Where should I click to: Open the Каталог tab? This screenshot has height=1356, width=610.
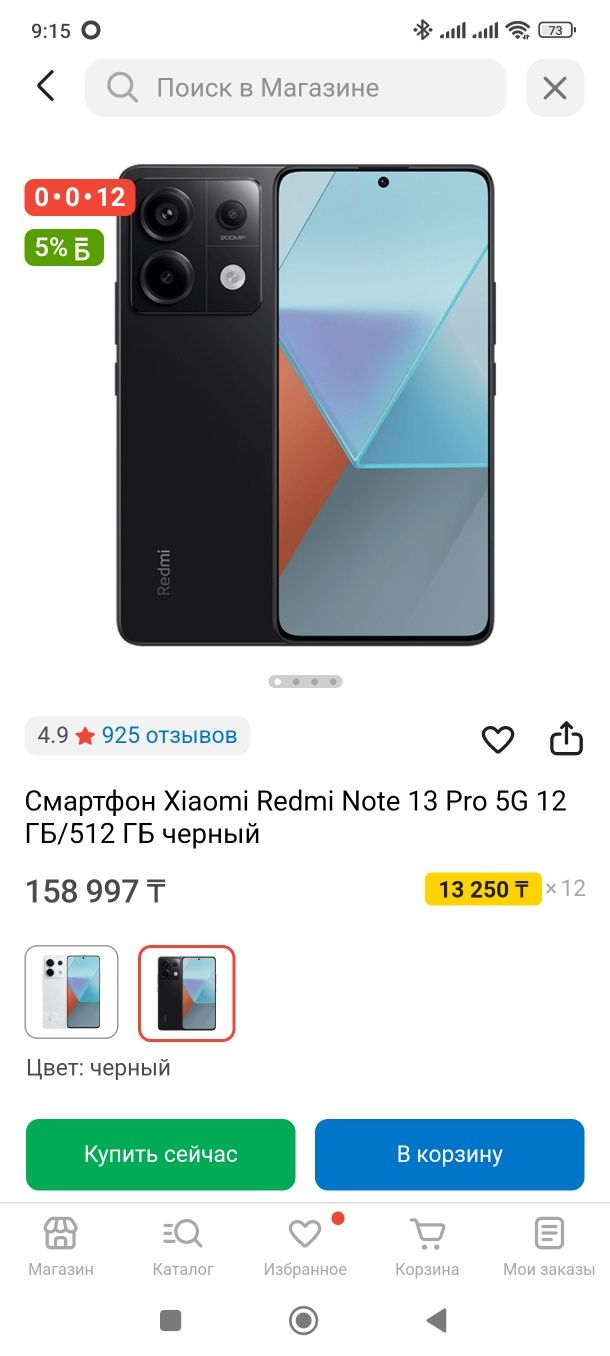(183, 1247)
